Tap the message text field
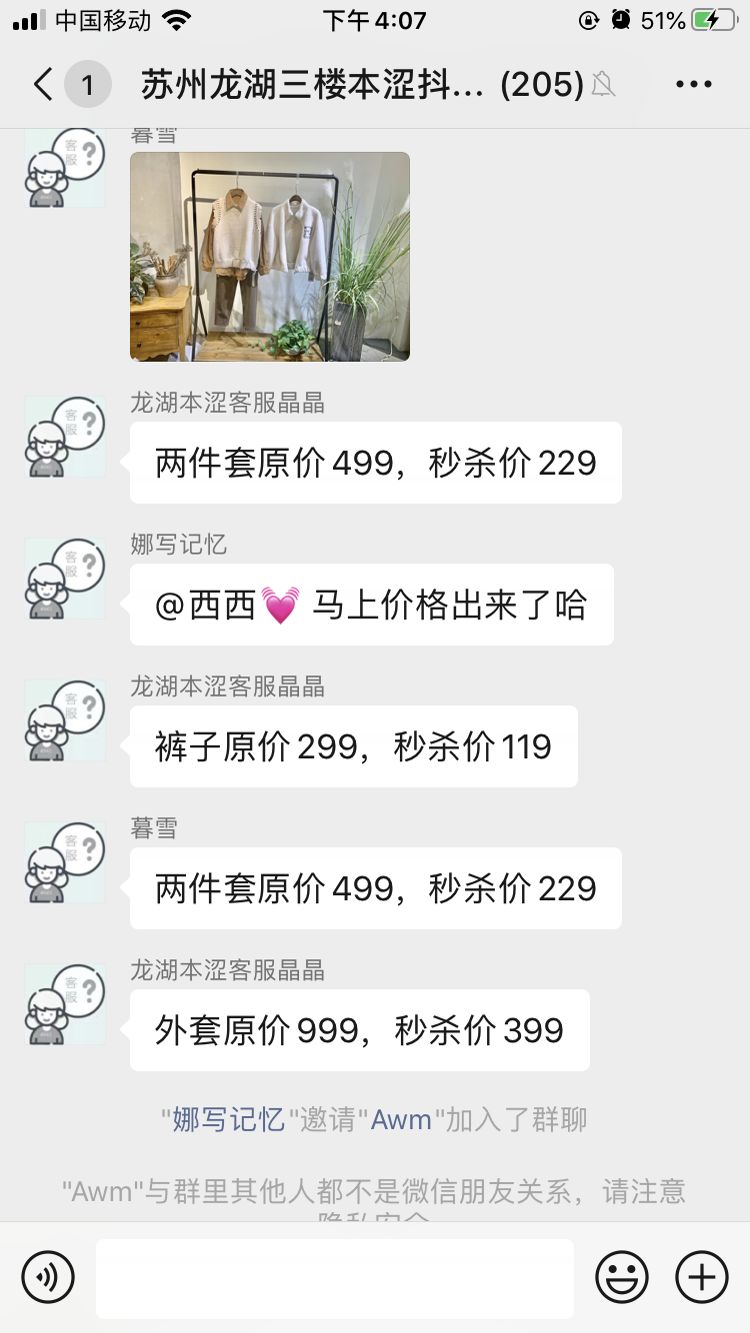This screenshot has height=1333, width=750. tap(335, 1278)
